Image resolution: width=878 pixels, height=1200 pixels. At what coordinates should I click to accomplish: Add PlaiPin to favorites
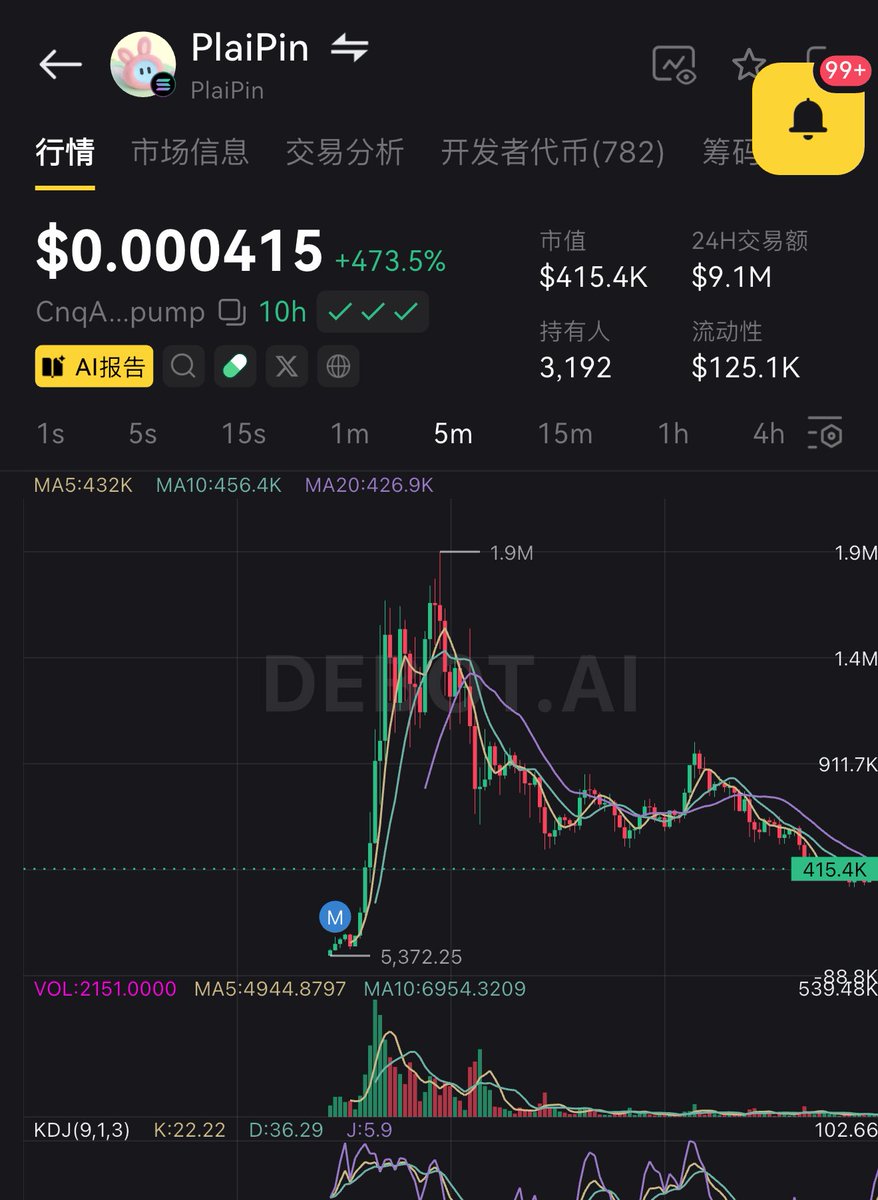coord(748,65)
